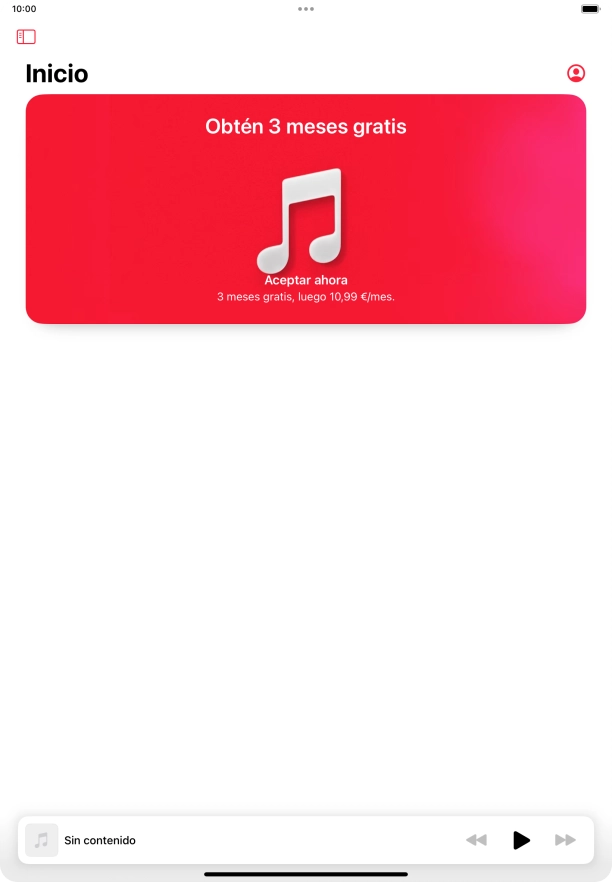Open the account profile icon

pyautogui.click(x=576, y=73)
